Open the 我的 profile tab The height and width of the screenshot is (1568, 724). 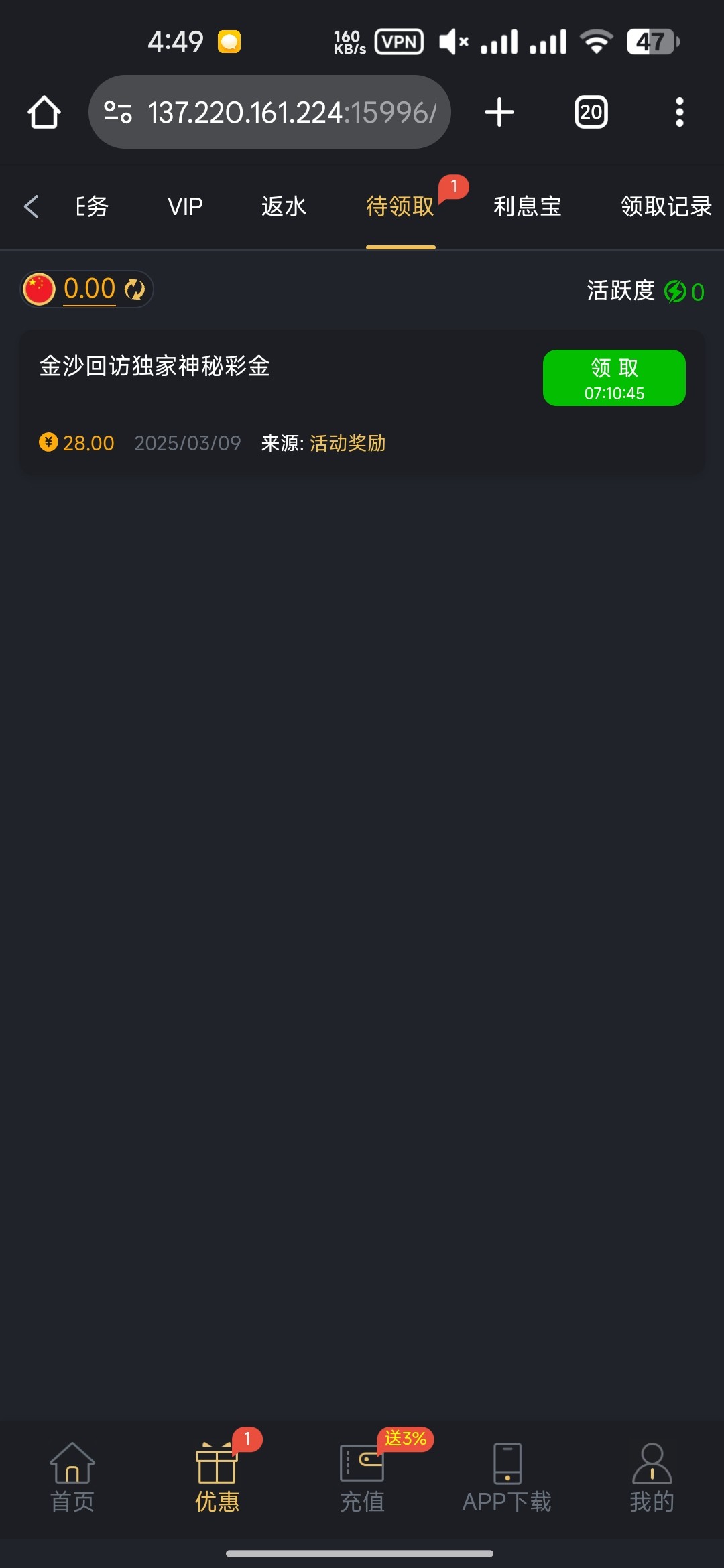tap(652, 1478)
